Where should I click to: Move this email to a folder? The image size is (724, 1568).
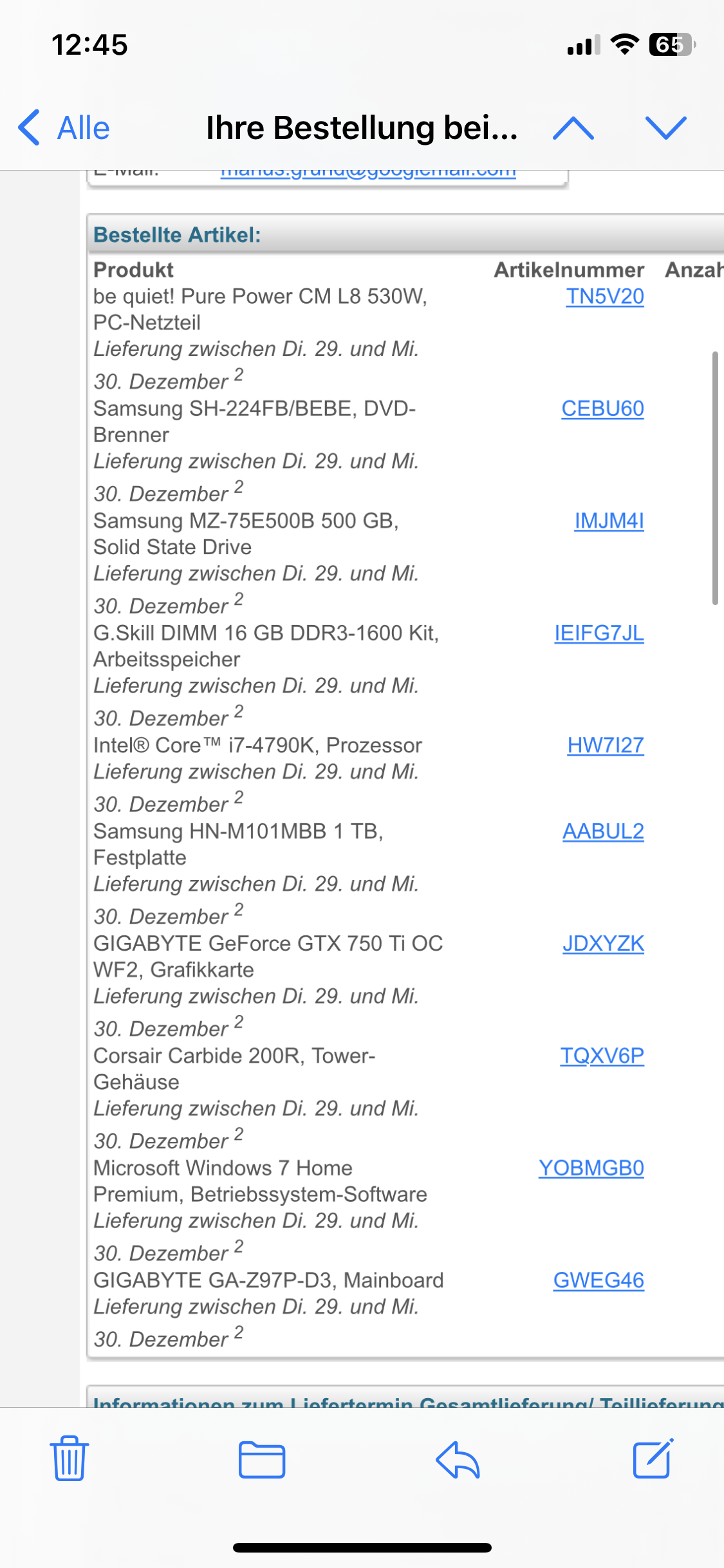tap(261, 1459)
